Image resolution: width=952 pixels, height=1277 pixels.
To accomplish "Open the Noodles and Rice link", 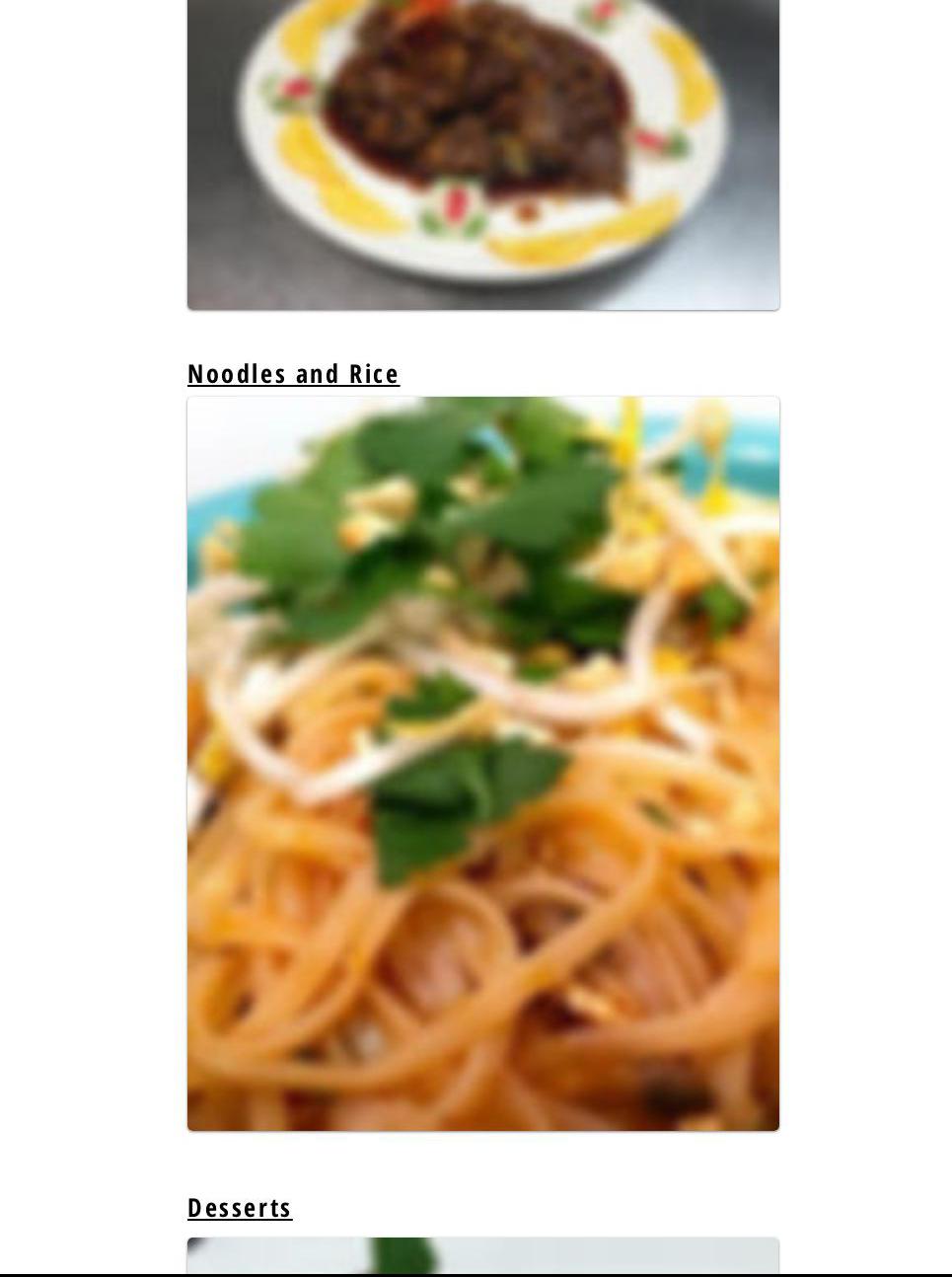I will coord(293,374).
